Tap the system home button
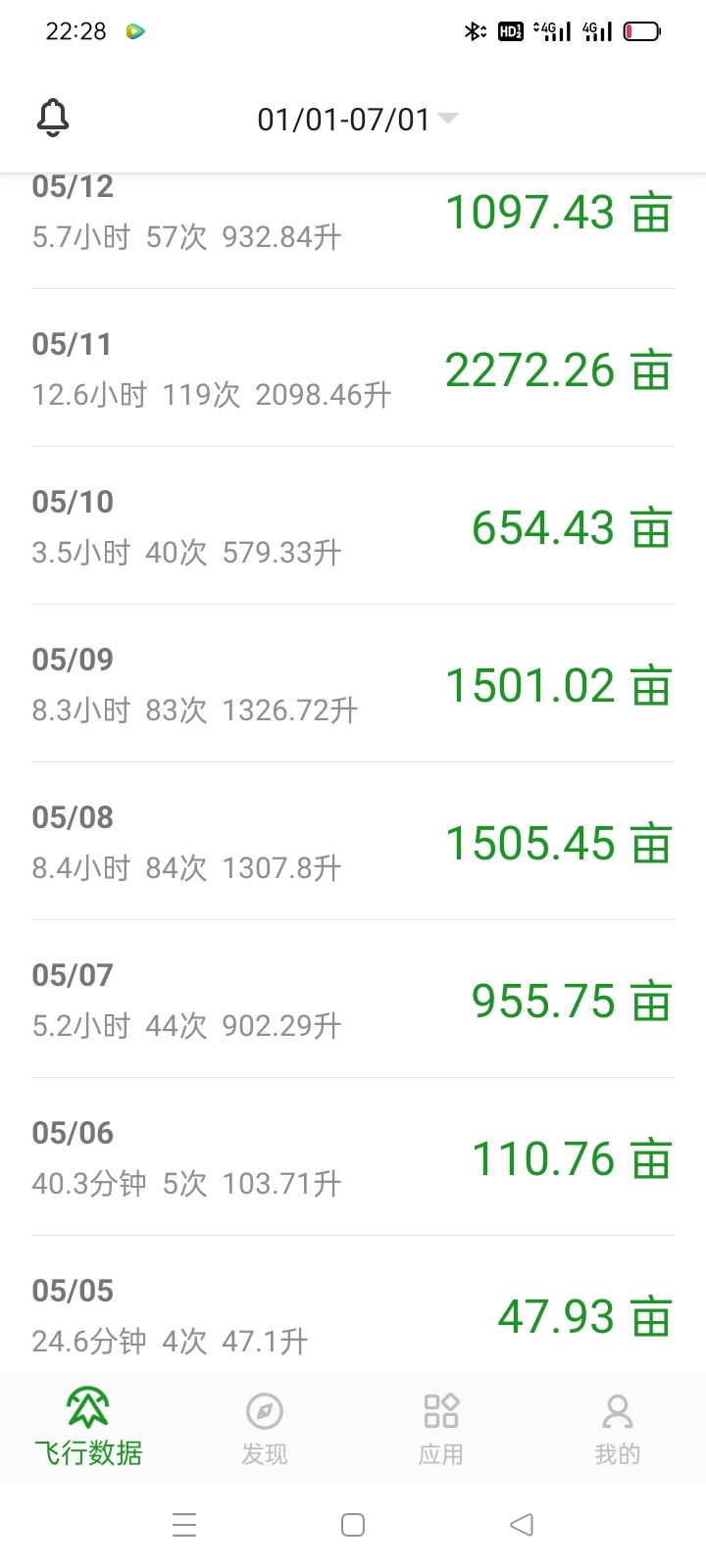This screenshot has width=706, height=1568. click(353, 1525)
